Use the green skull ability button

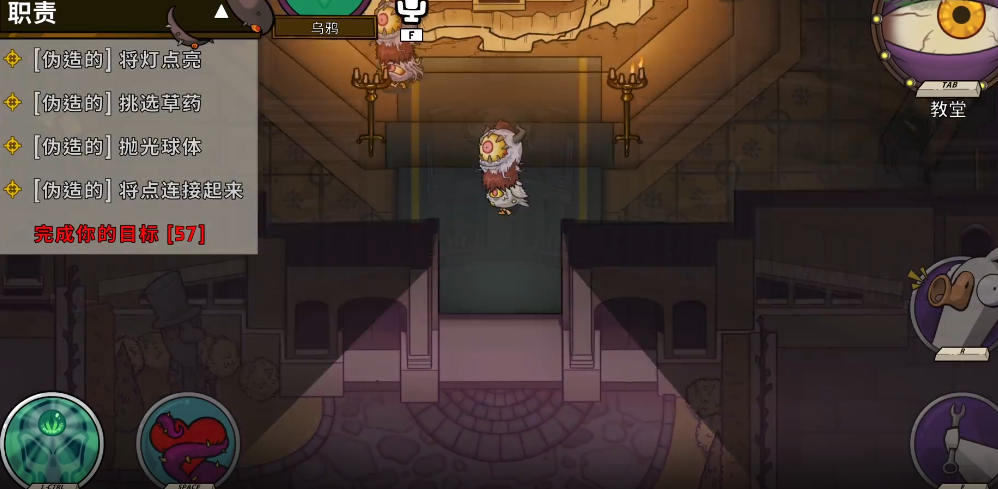point(52,441)
